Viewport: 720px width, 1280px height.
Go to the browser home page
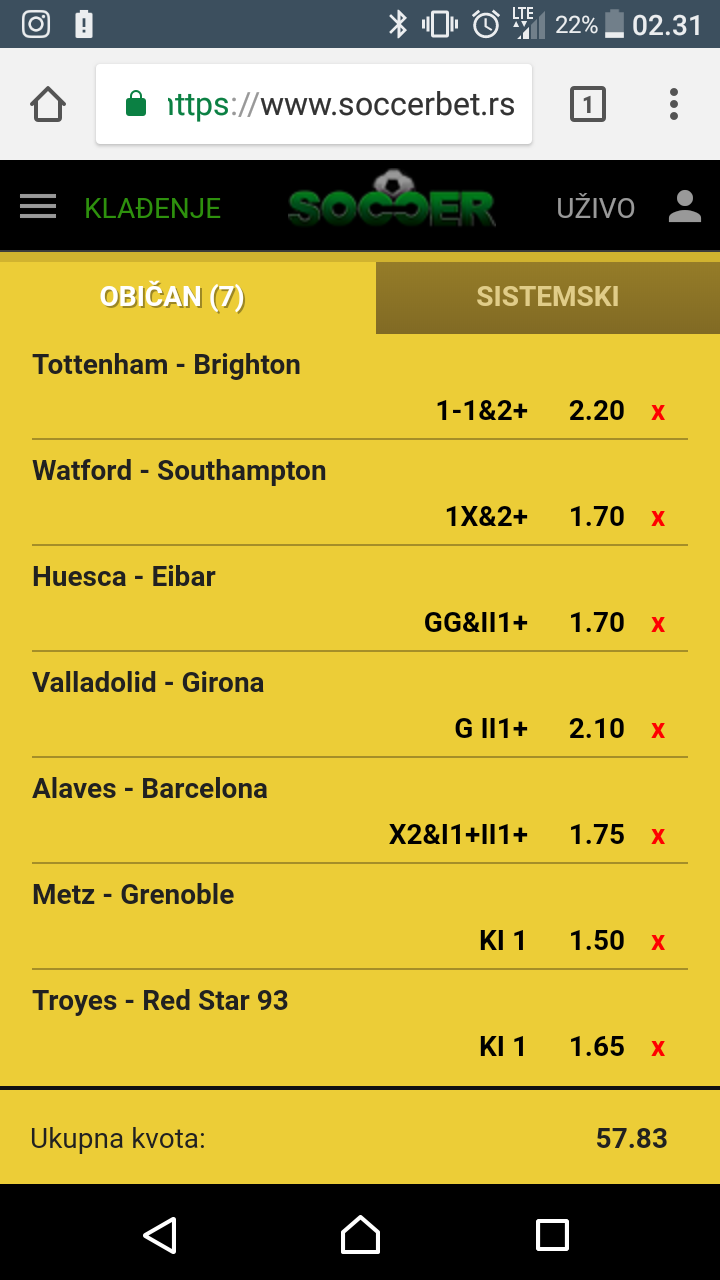coord(48,104)
